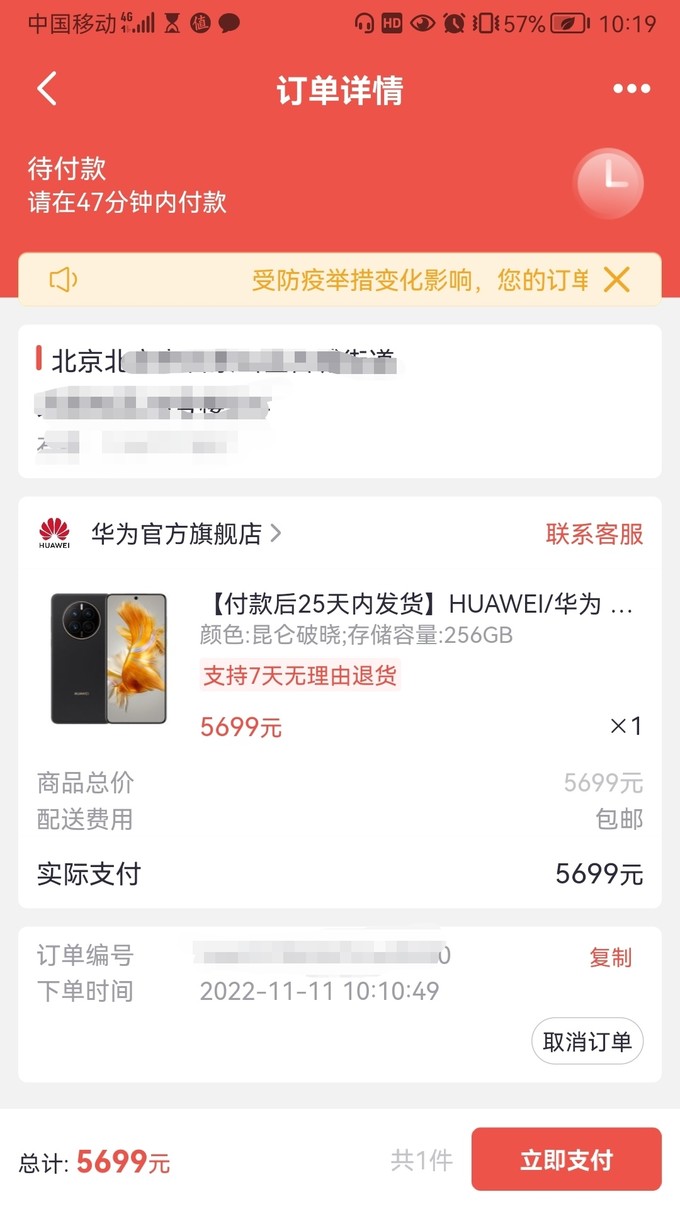This screenshot has height=1209, width=680.
Task: Open the epidemic-measures notice text in the banner
Action: (x=420, y=280)
